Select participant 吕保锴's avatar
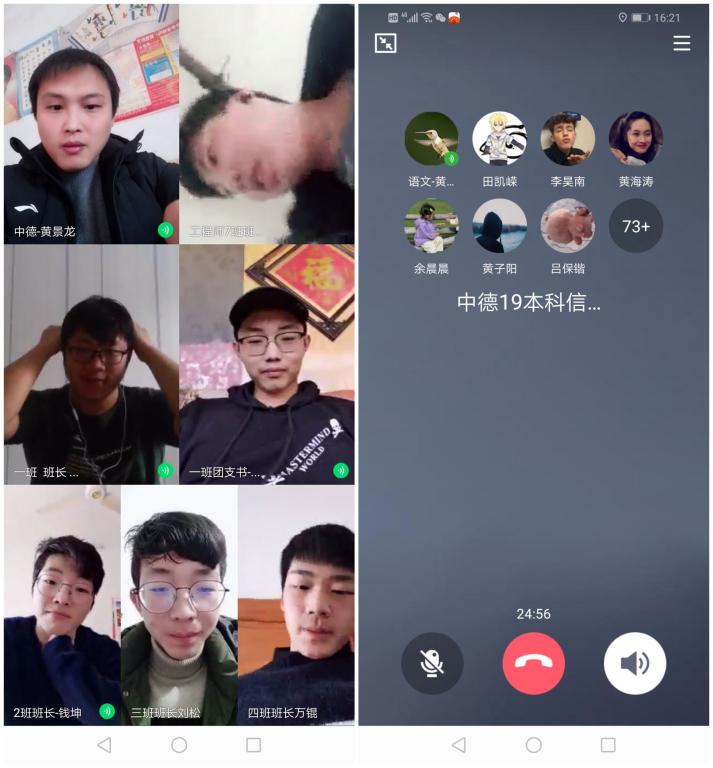The width and height of the screenshot is (713, 768). tap(567, 226)
